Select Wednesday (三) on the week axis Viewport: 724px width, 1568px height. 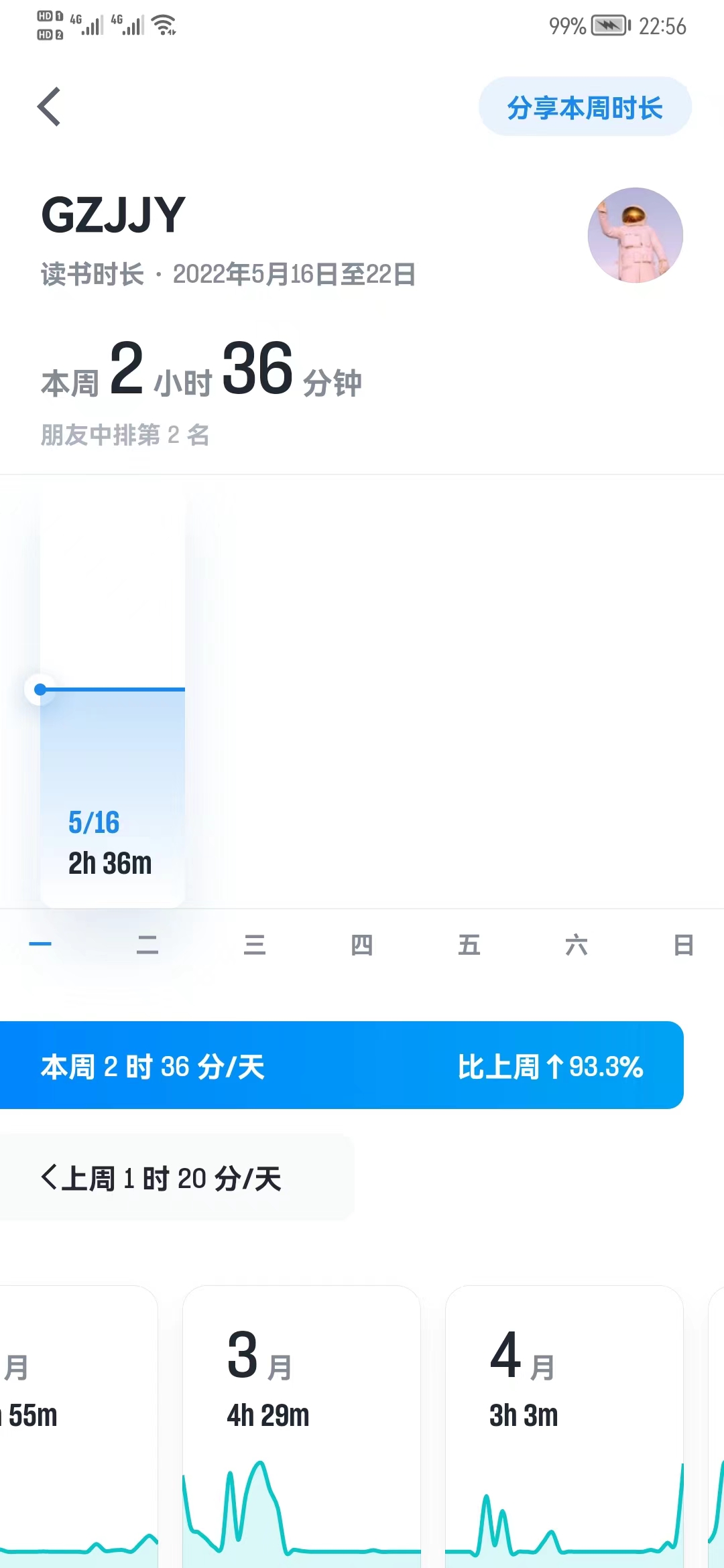coord(255,945)
